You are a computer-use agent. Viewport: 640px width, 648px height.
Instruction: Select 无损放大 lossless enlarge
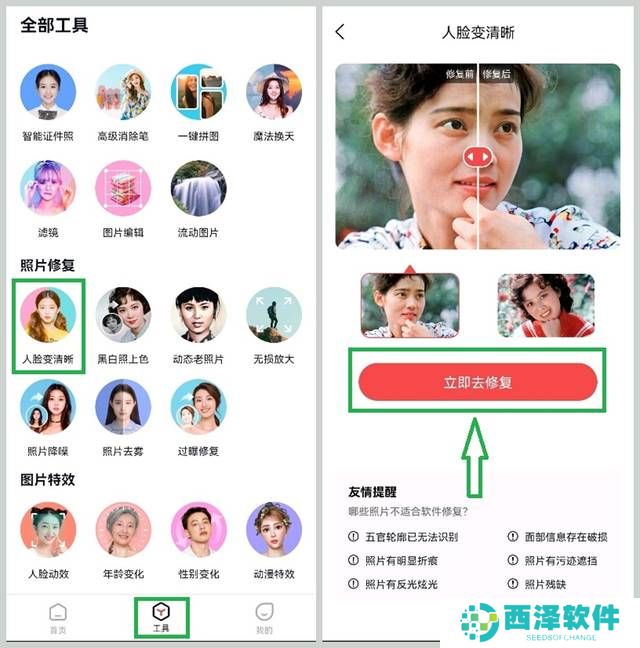click(x=274, y=315)
